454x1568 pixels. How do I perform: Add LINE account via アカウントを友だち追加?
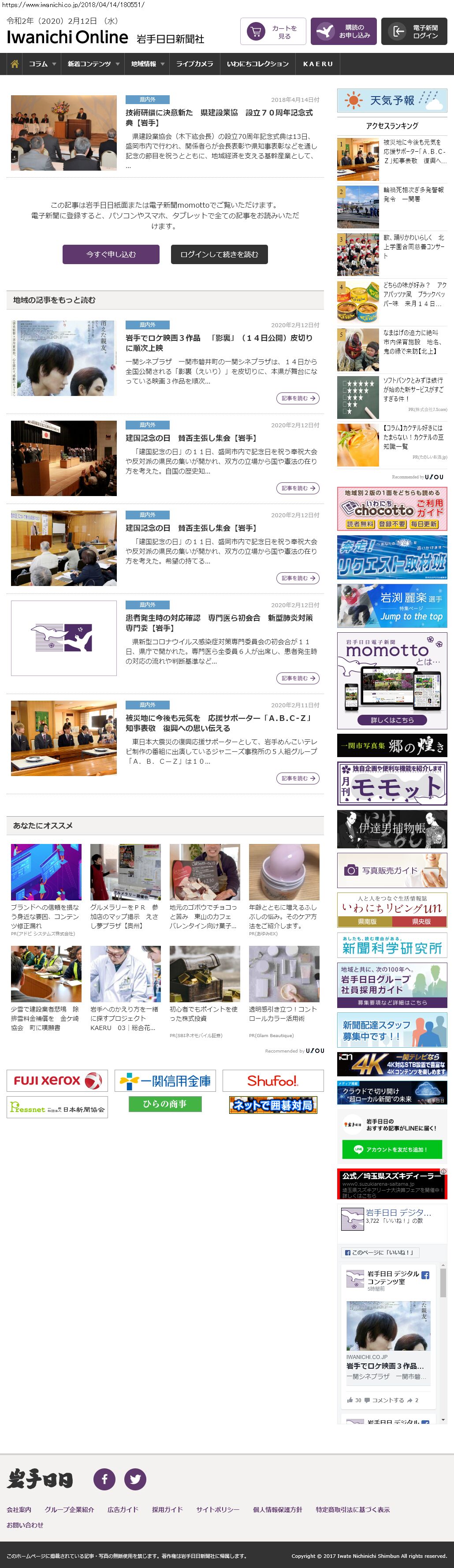pyautogui.click(x=392, y=1149)
